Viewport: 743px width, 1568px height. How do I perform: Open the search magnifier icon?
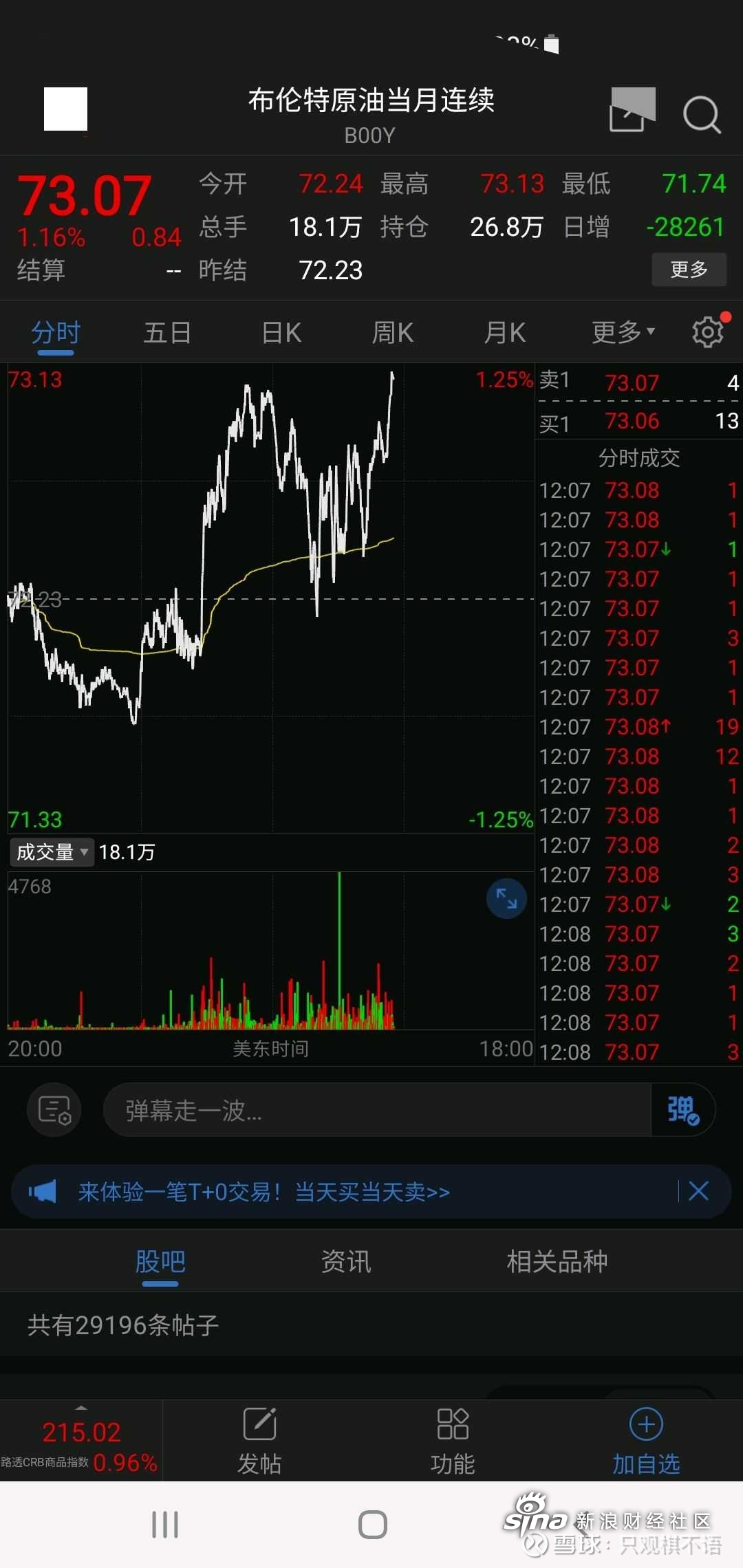[701, 114]
